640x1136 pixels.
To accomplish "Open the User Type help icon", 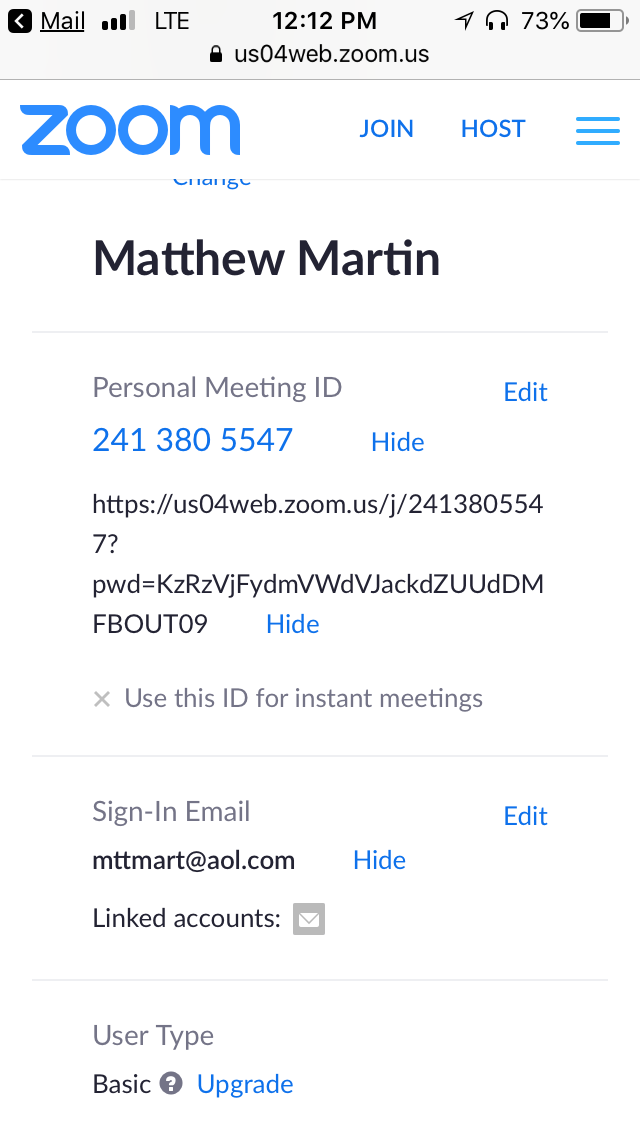I will [172, 1084].
